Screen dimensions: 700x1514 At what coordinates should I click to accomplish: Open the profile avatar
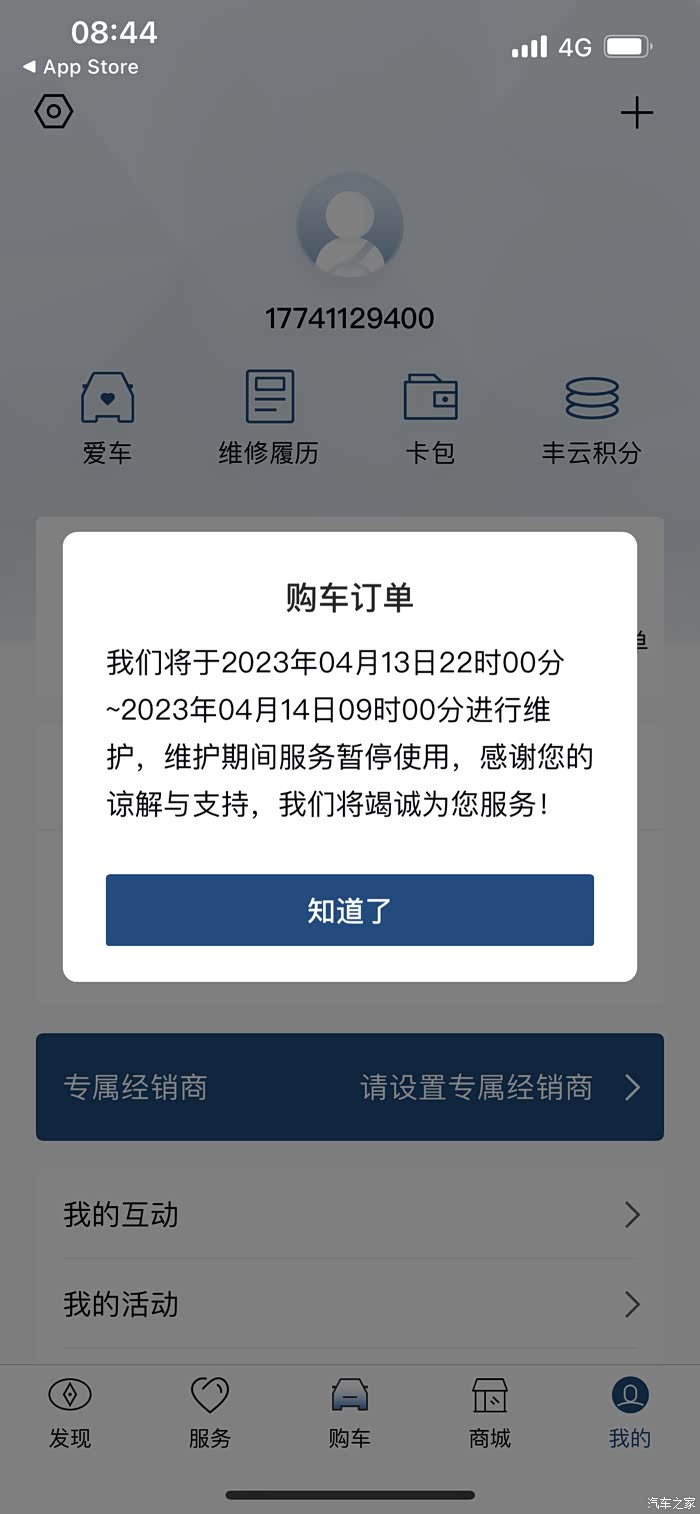pyautogui.click(x=350, y=226)
